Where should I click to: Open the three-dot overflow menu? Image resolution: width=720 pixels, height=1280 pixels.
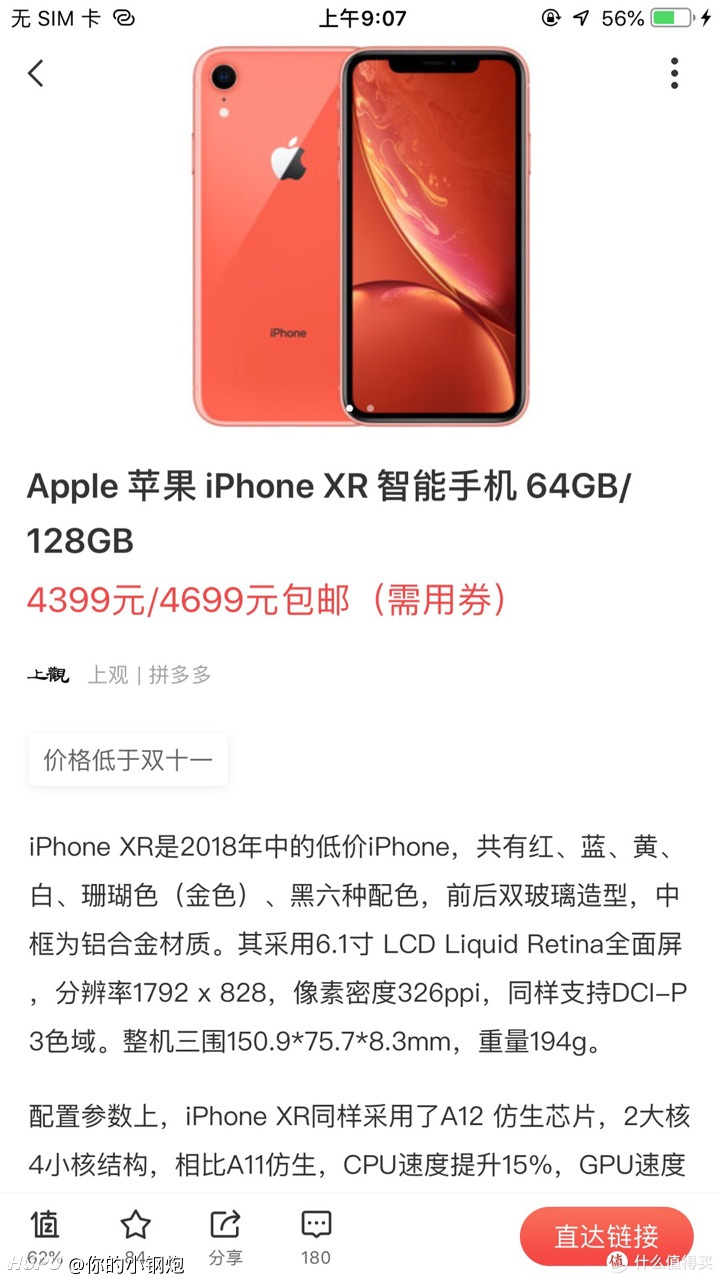675,73
